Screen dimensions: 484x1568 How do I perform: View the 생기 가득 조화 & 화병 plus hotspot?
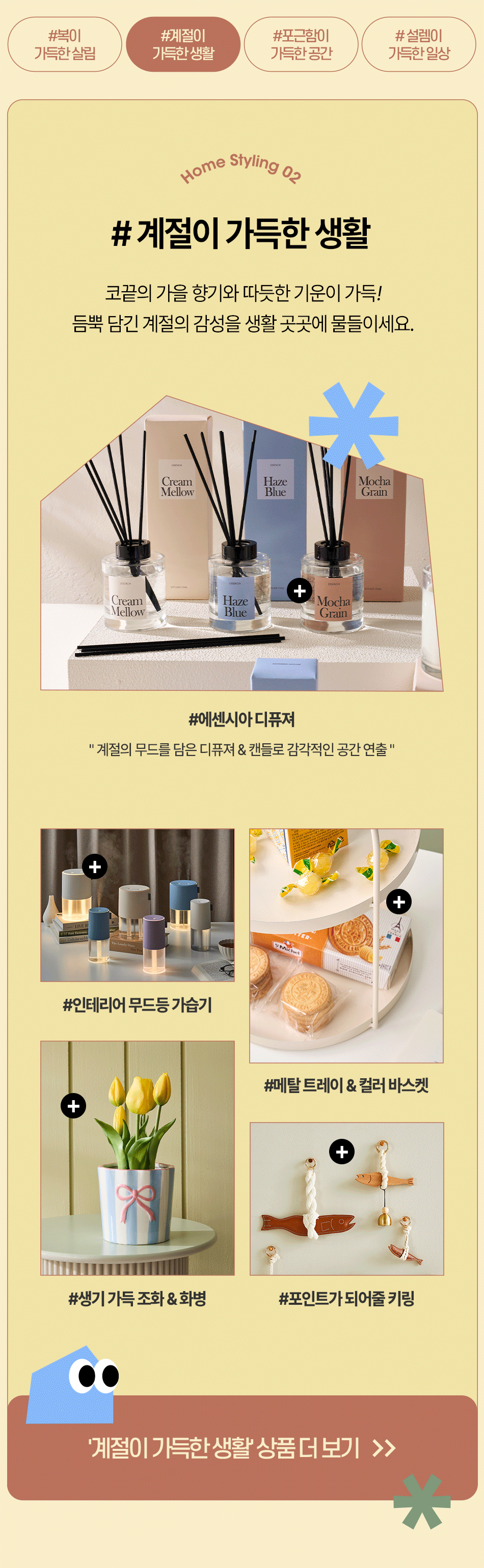pyautogui.click(x=73, y=1105)
